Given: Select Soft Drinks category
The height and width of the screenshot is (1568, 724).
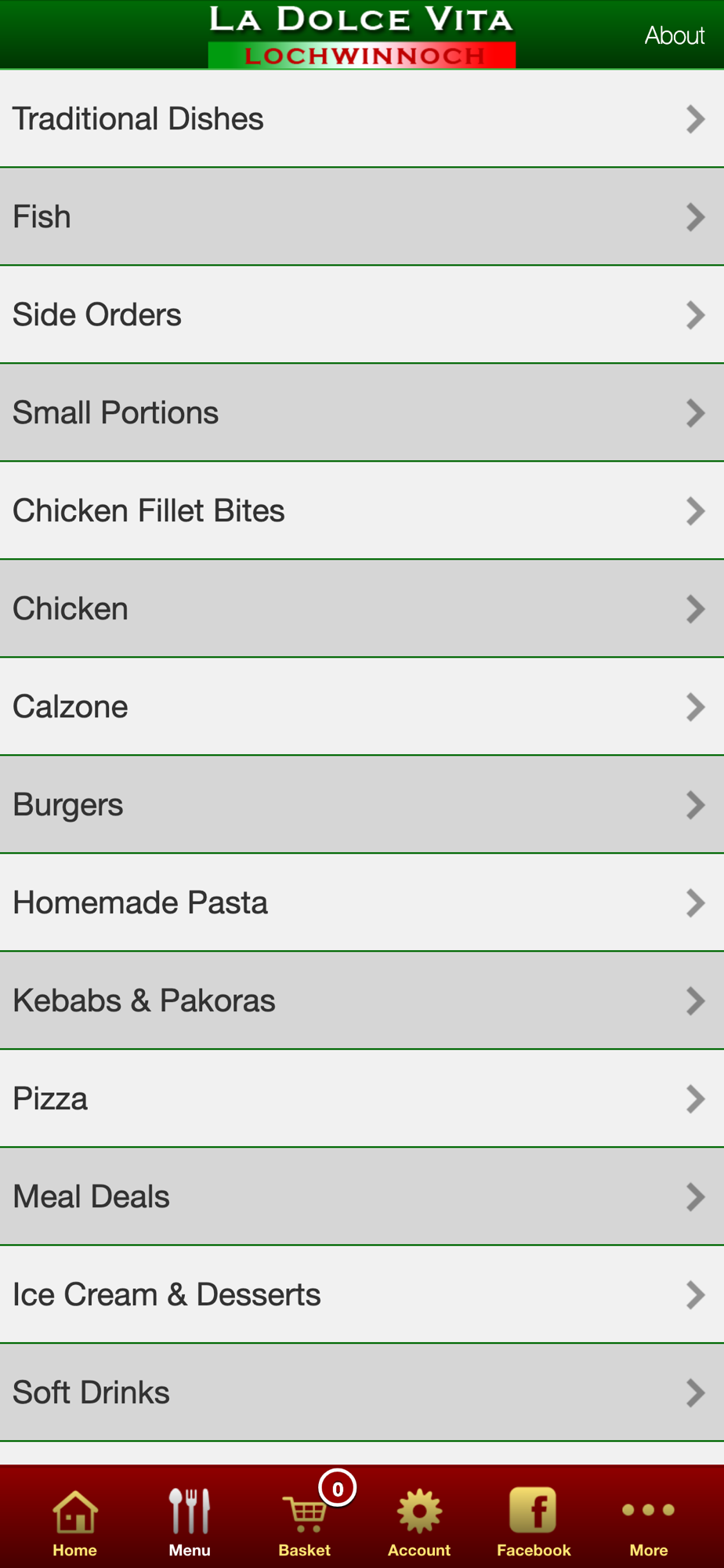Looking at the screenshot, I should [x=360, y=1393].
